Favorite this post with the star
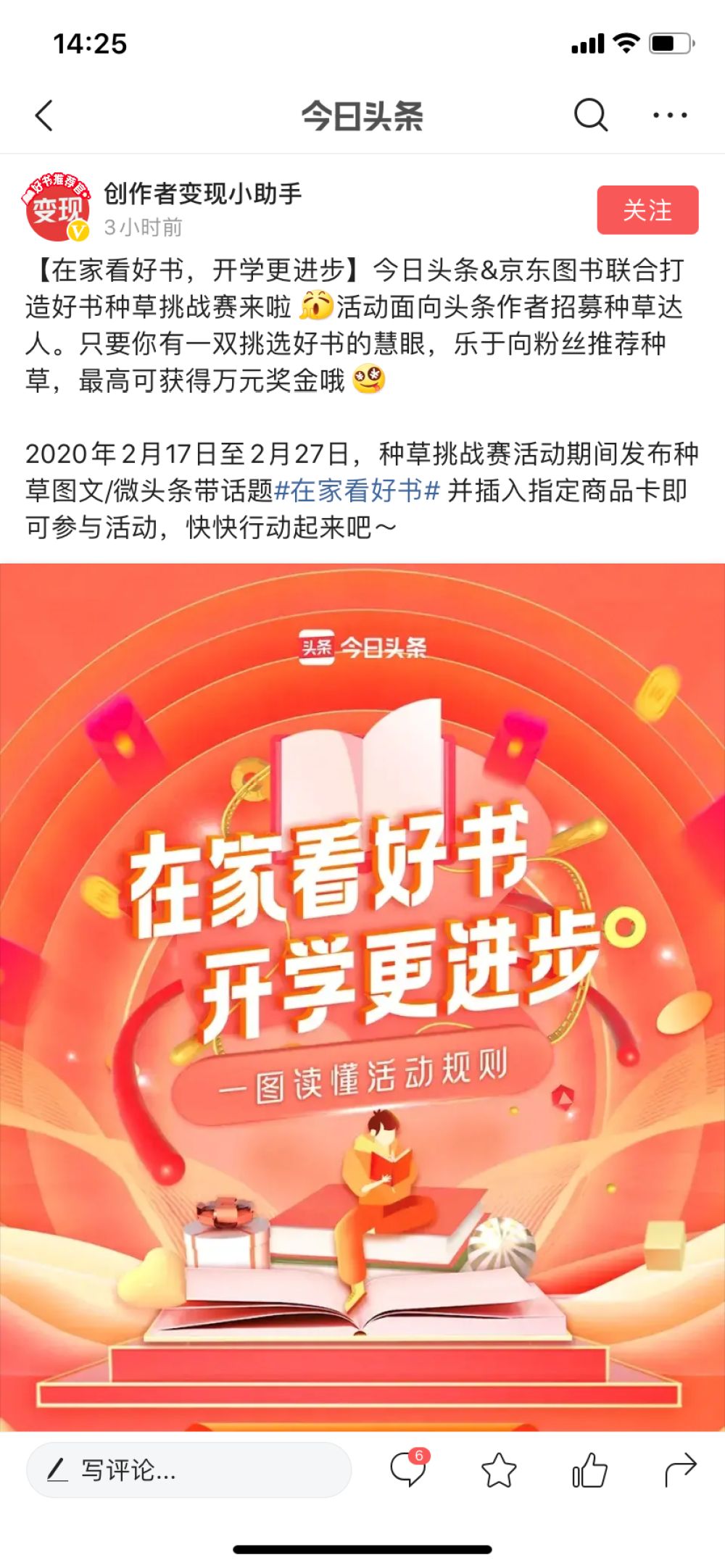725x1568 pixels. coord(499,1471)
